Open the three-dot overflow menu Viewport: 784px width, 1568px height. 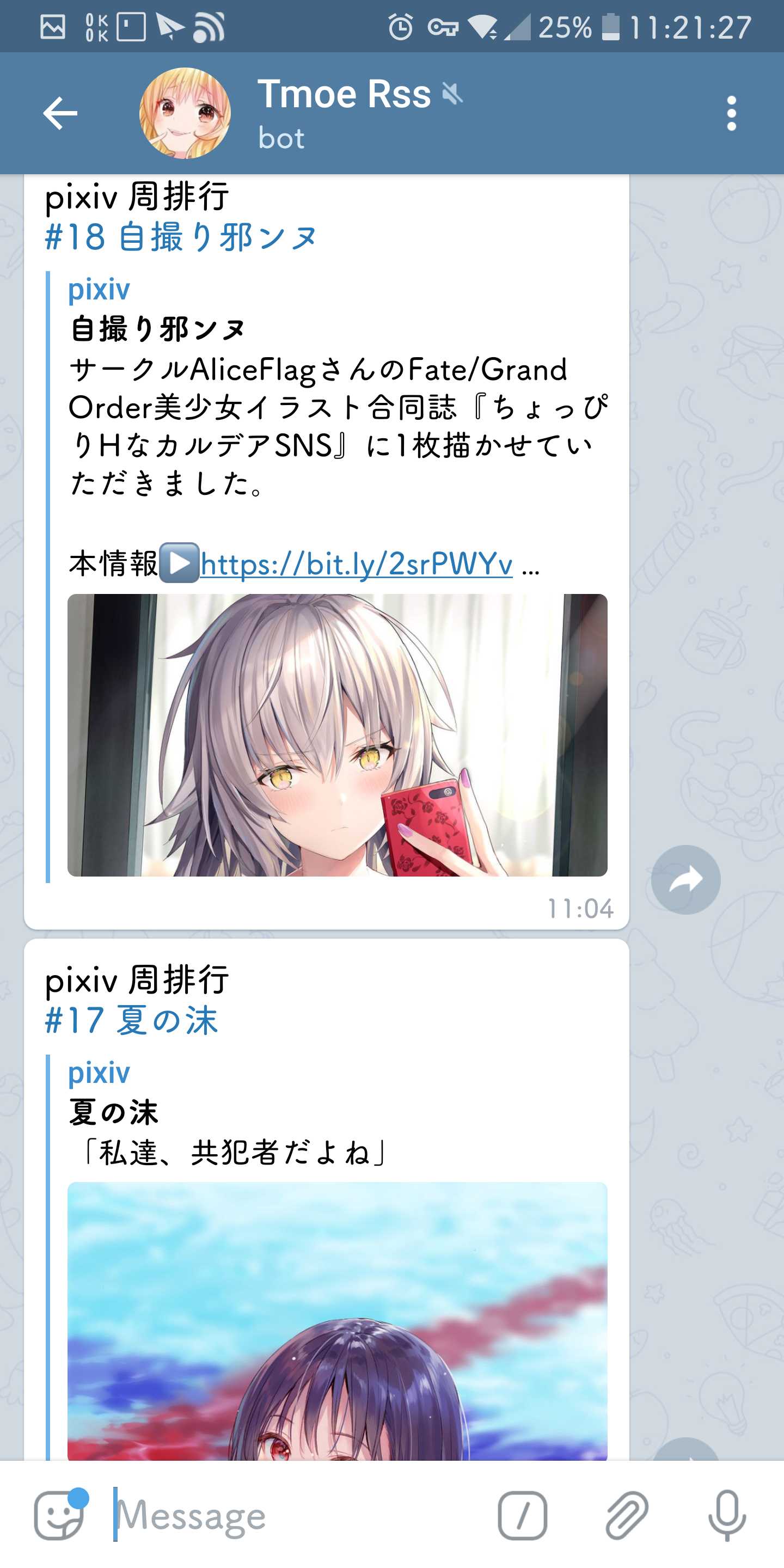731,113
